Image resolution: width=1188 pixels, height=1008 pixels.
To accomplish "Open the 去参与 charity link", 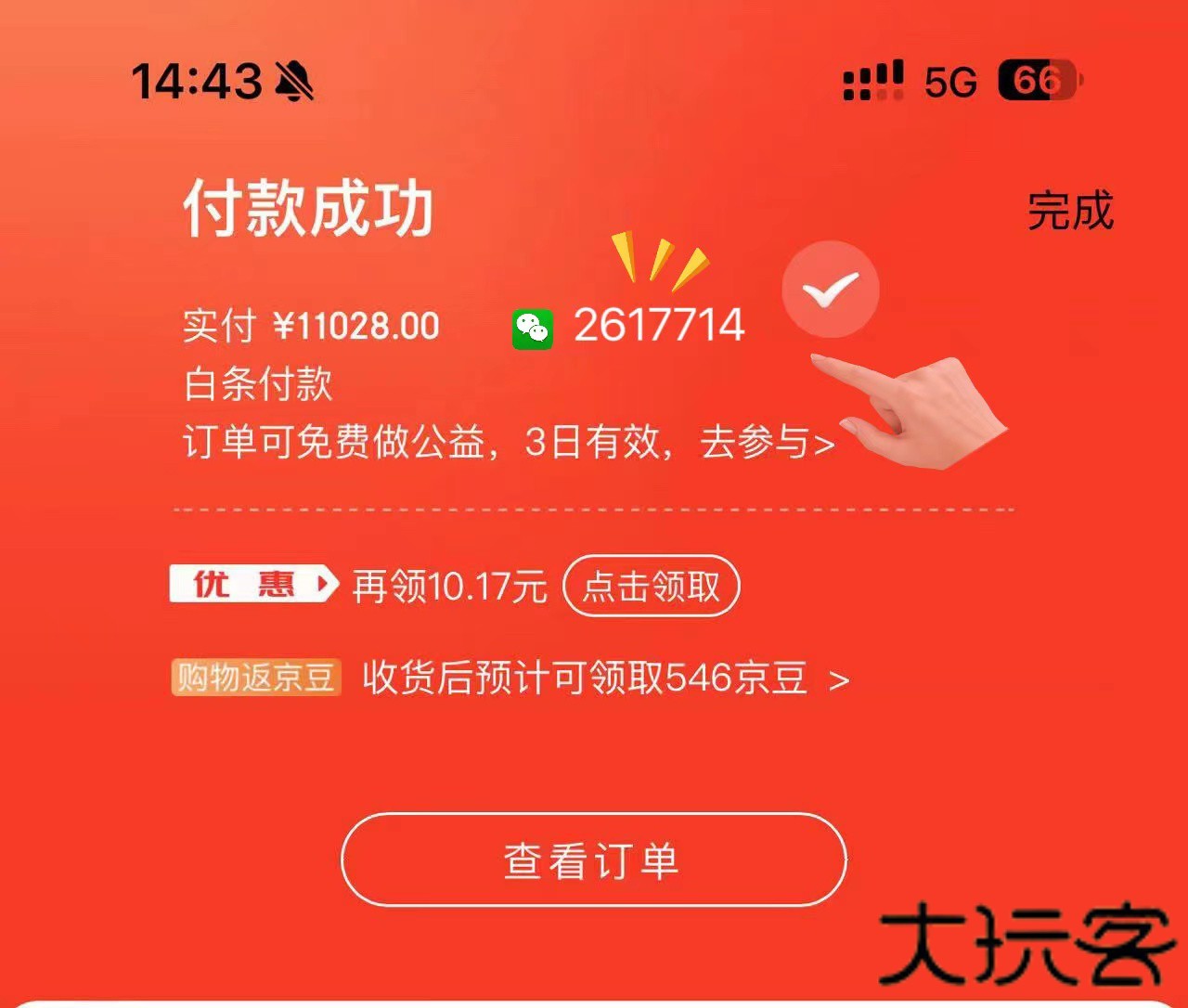I will [x=767, y=443].
